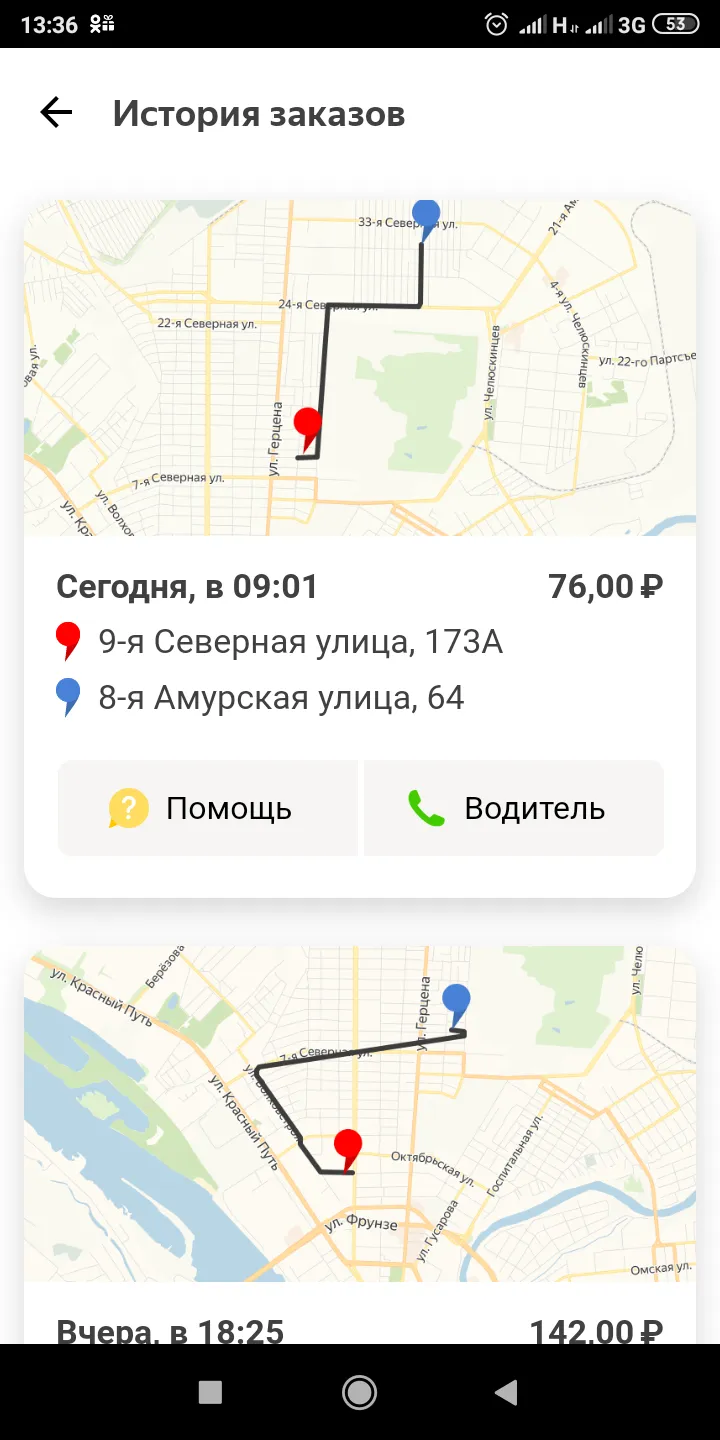The width and height of the screenshot is (720, 1440).
Task: Tap the system home button
Action: click(359, 1392)
